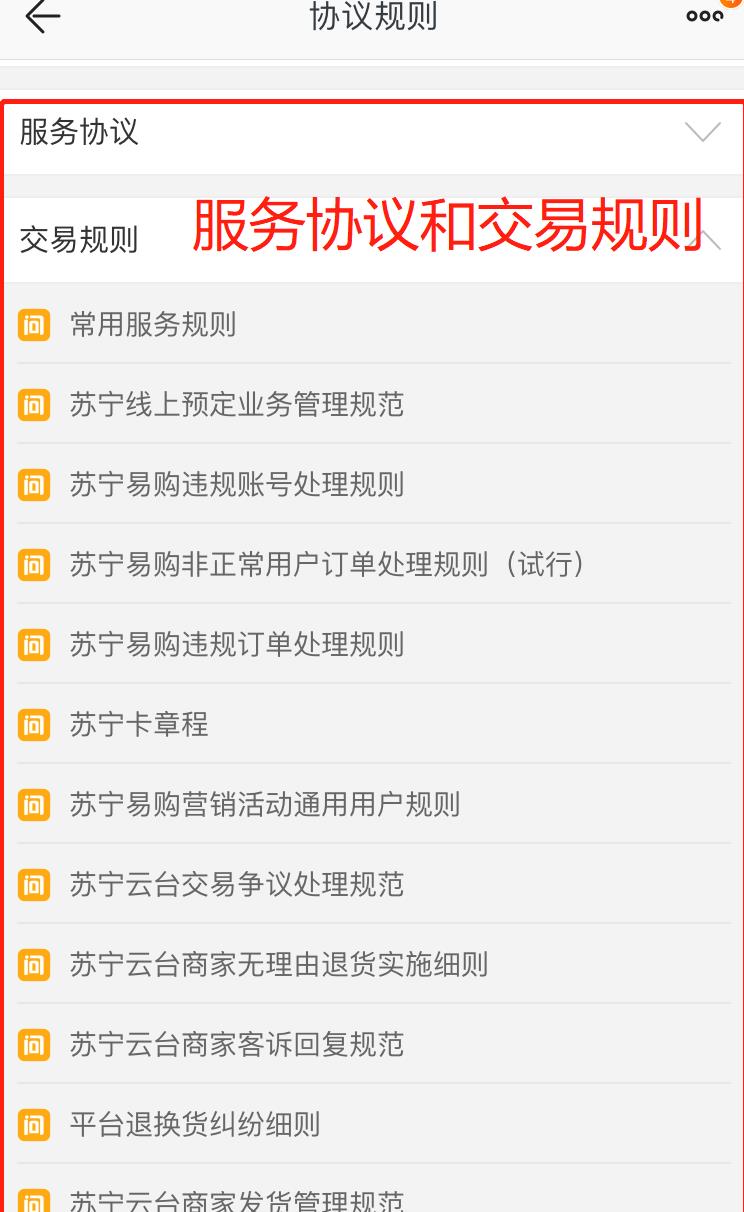Open 苏宁易购违规账号处理规则
744x1212 pixels.
(x=372, y=484)
